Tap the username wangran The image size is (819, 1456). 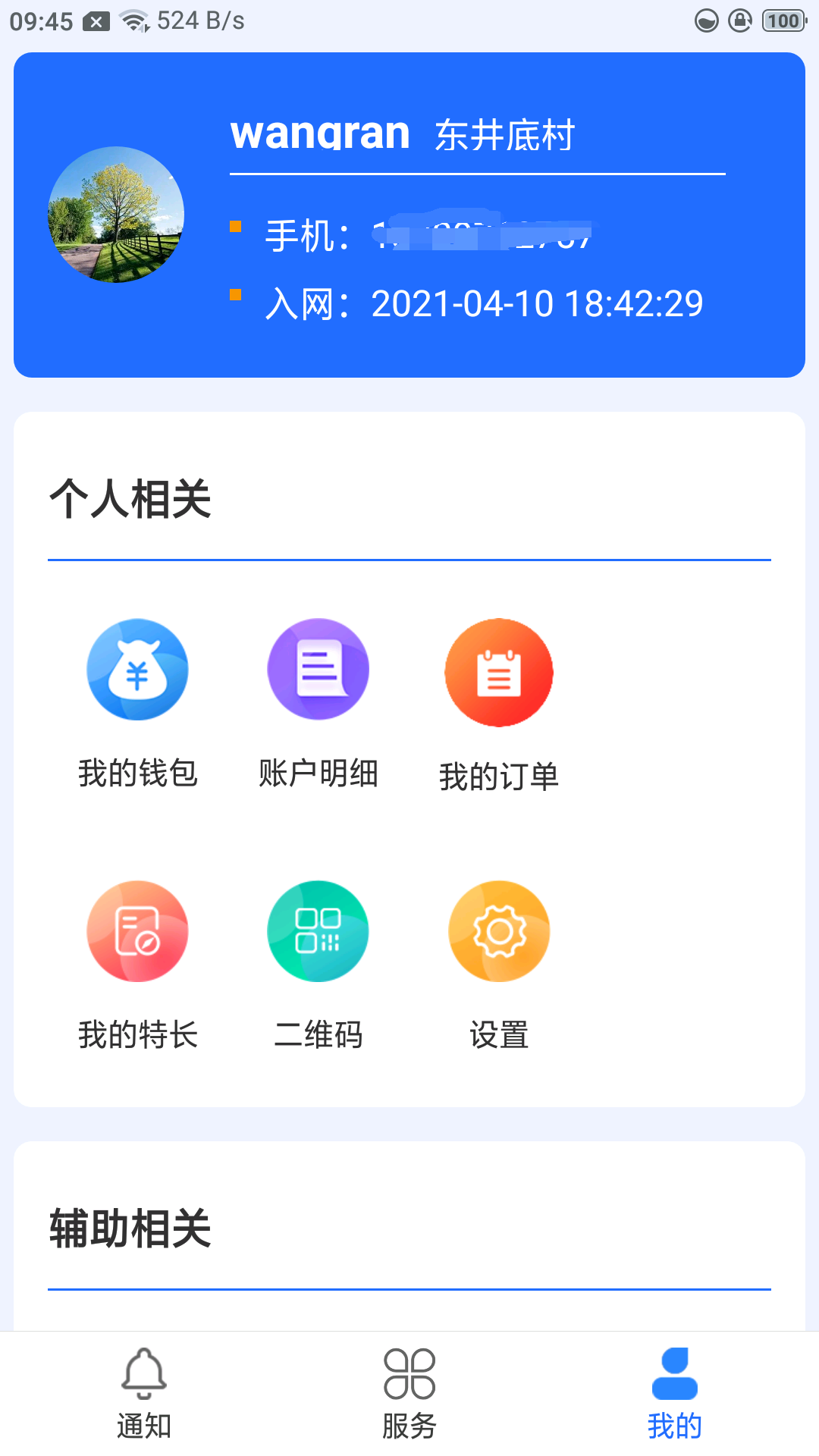(319, 133)
